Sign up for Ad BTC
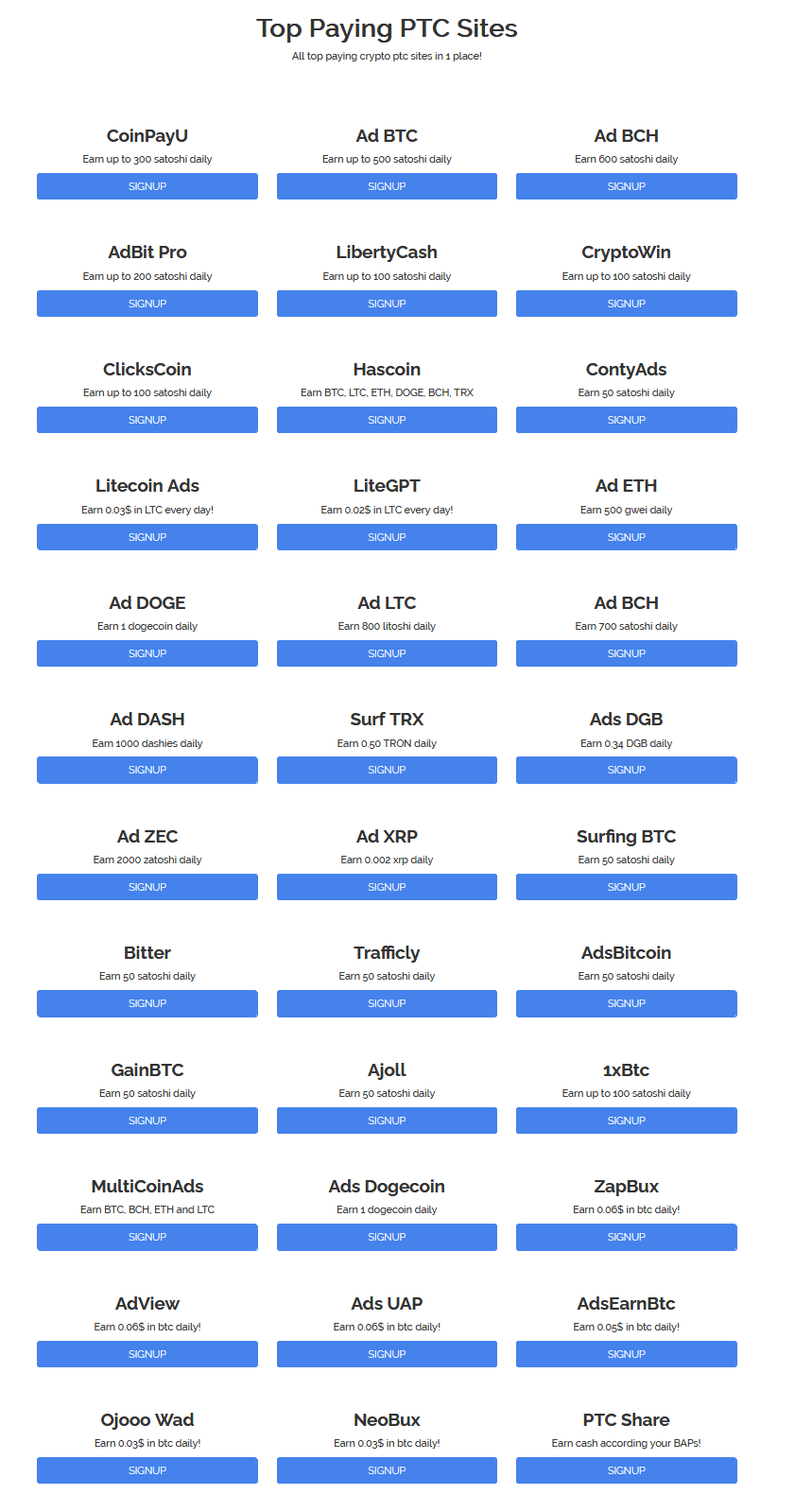Screen dimensions: 812x1512 (387, 186)
